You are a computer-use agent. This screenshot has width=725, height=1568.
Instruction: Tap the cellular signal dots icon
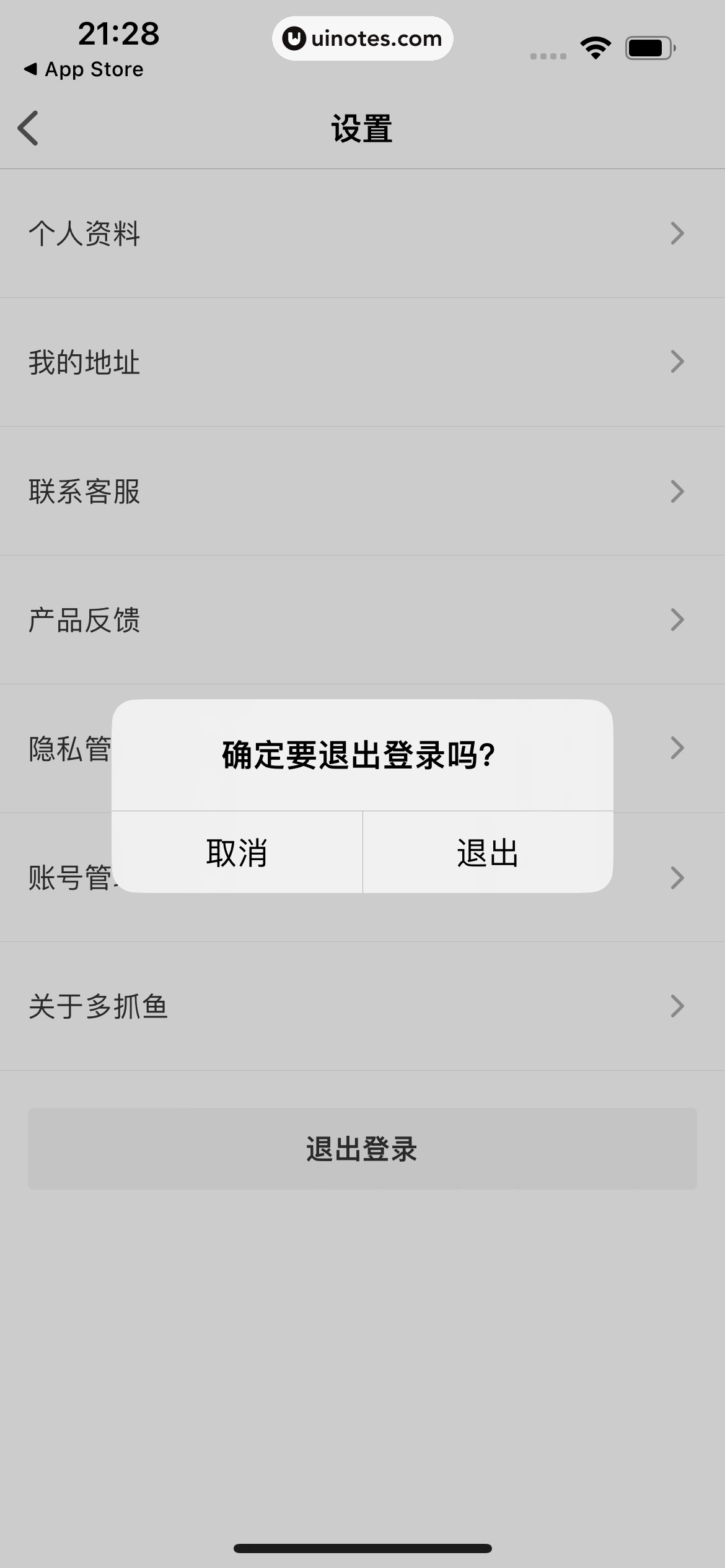tap(546, 56)
